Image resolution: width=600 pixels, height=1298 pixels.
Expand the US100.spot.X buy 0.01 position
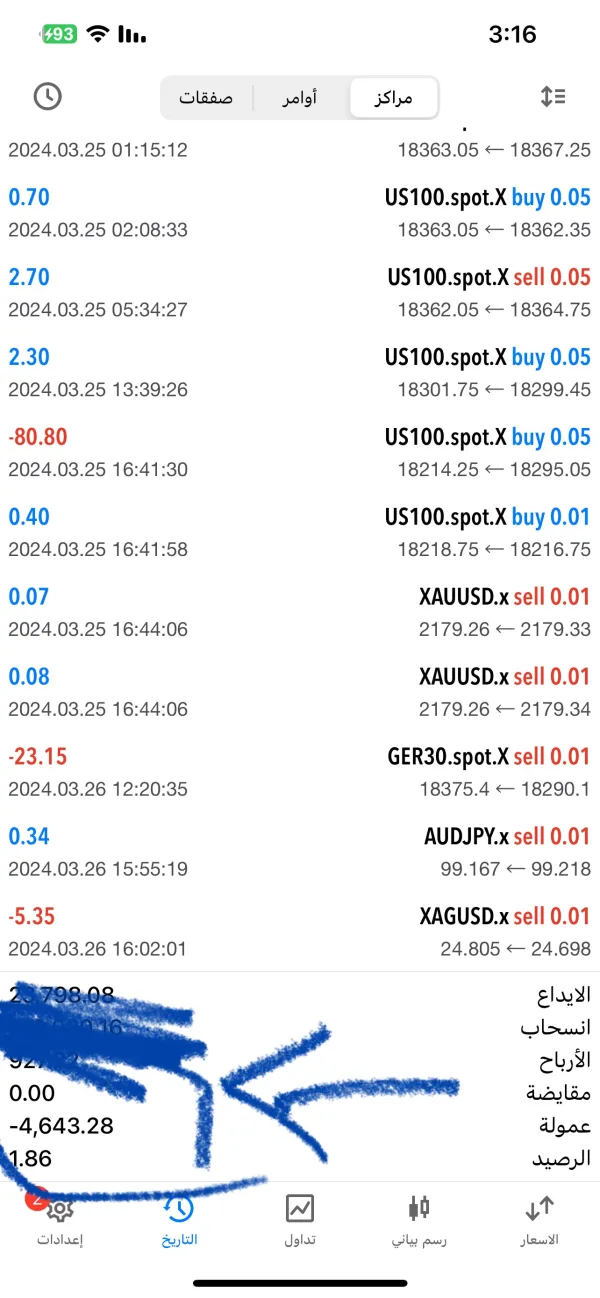pos(300,532)
